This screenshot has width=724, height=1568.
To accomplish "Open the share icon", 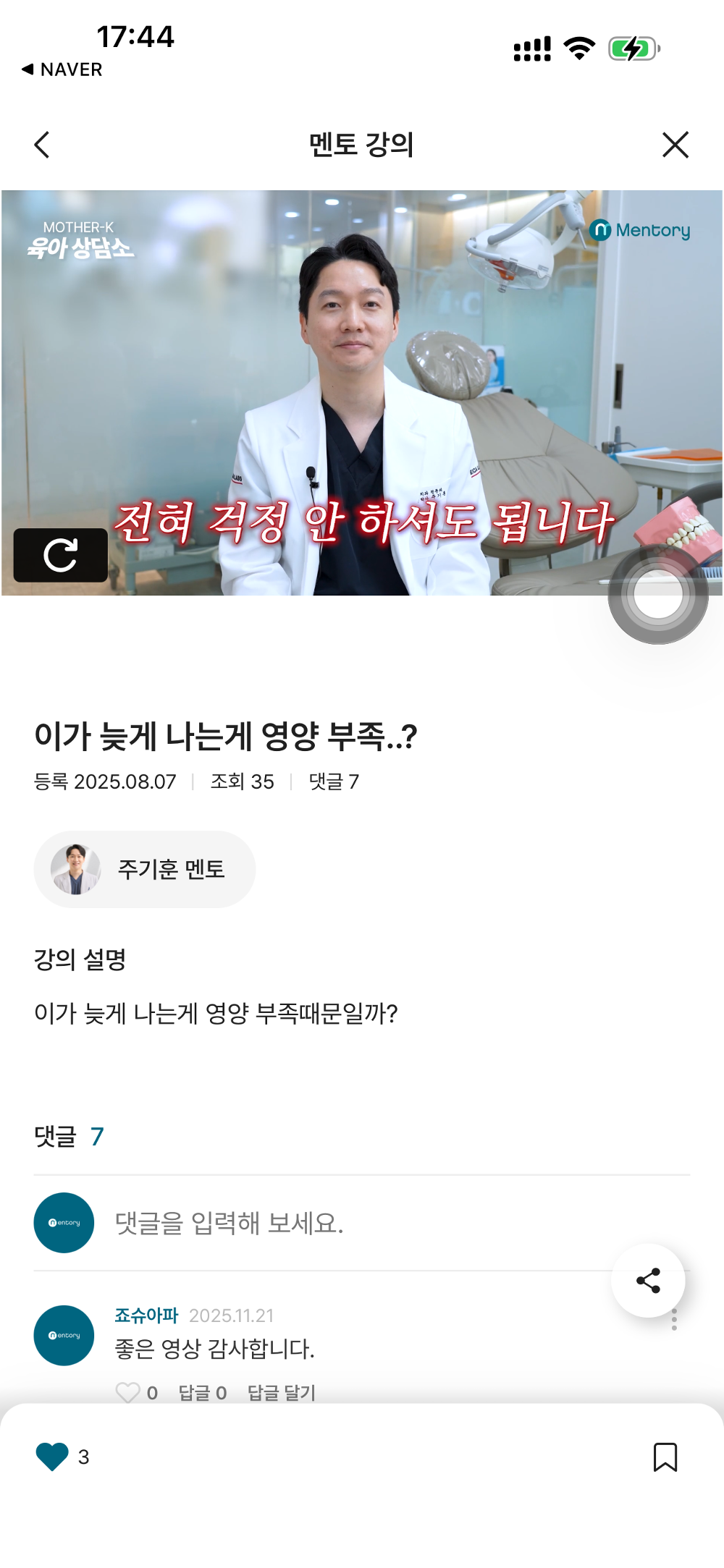I will [x=648, y=1281].
